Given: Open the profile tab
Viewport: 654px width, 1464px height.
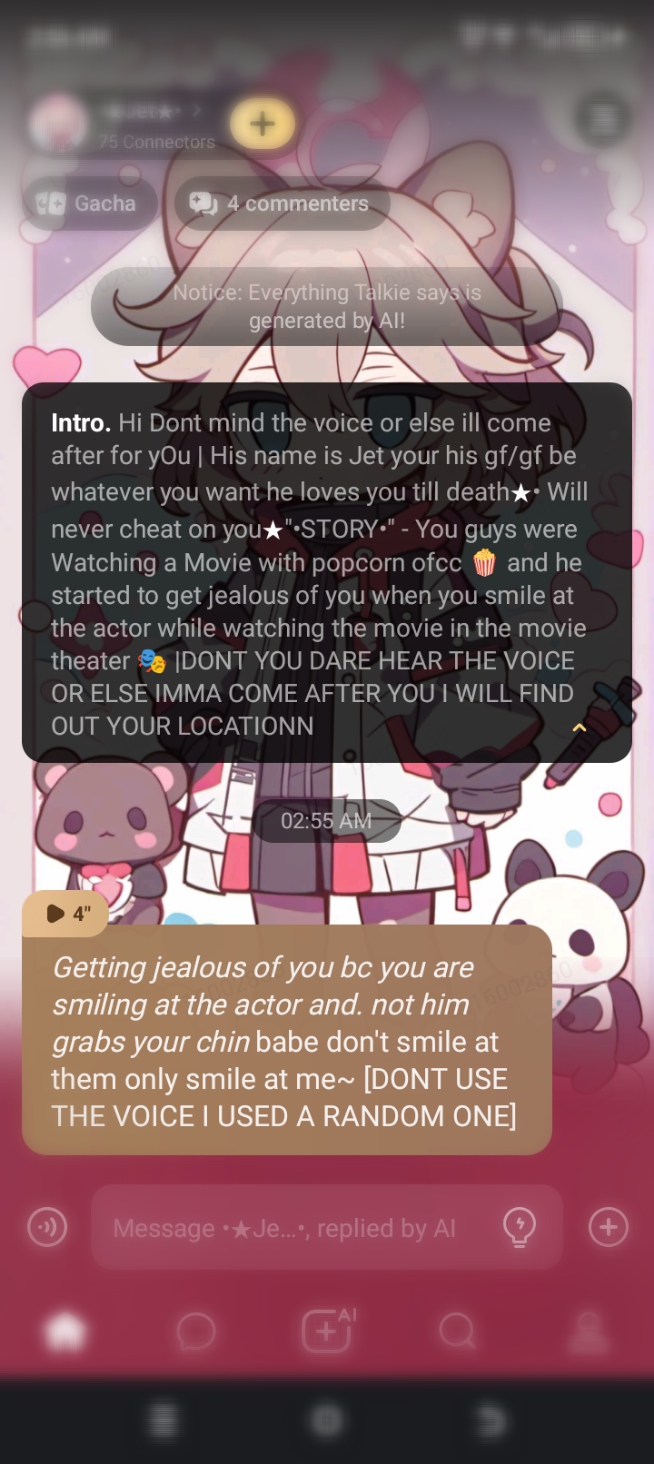Looking at the screenshot, I should coord(588,1331).
